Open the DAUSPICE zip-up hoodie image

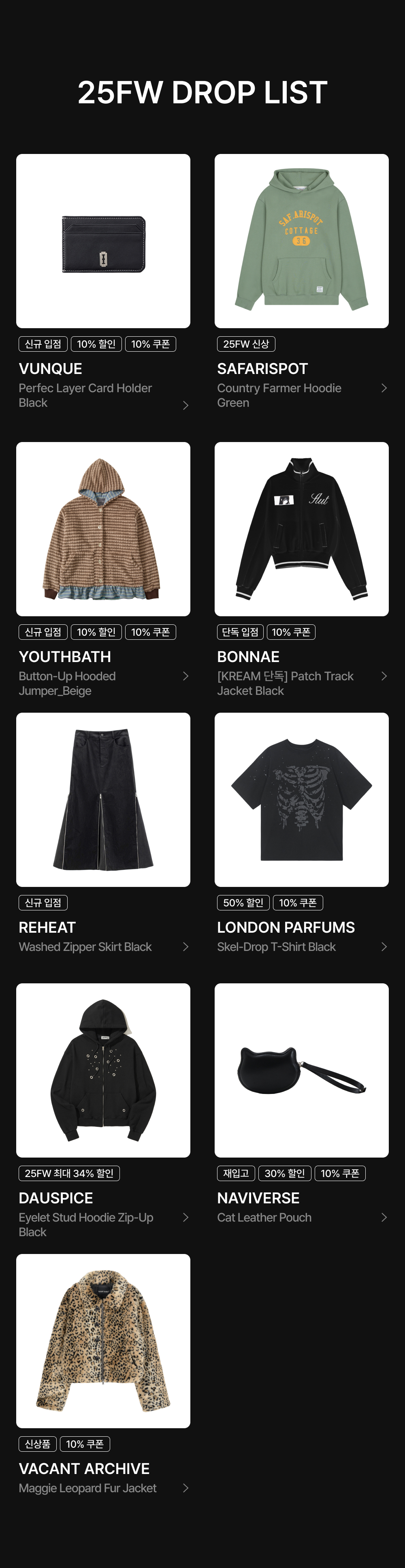click(x=103, y=1071)
